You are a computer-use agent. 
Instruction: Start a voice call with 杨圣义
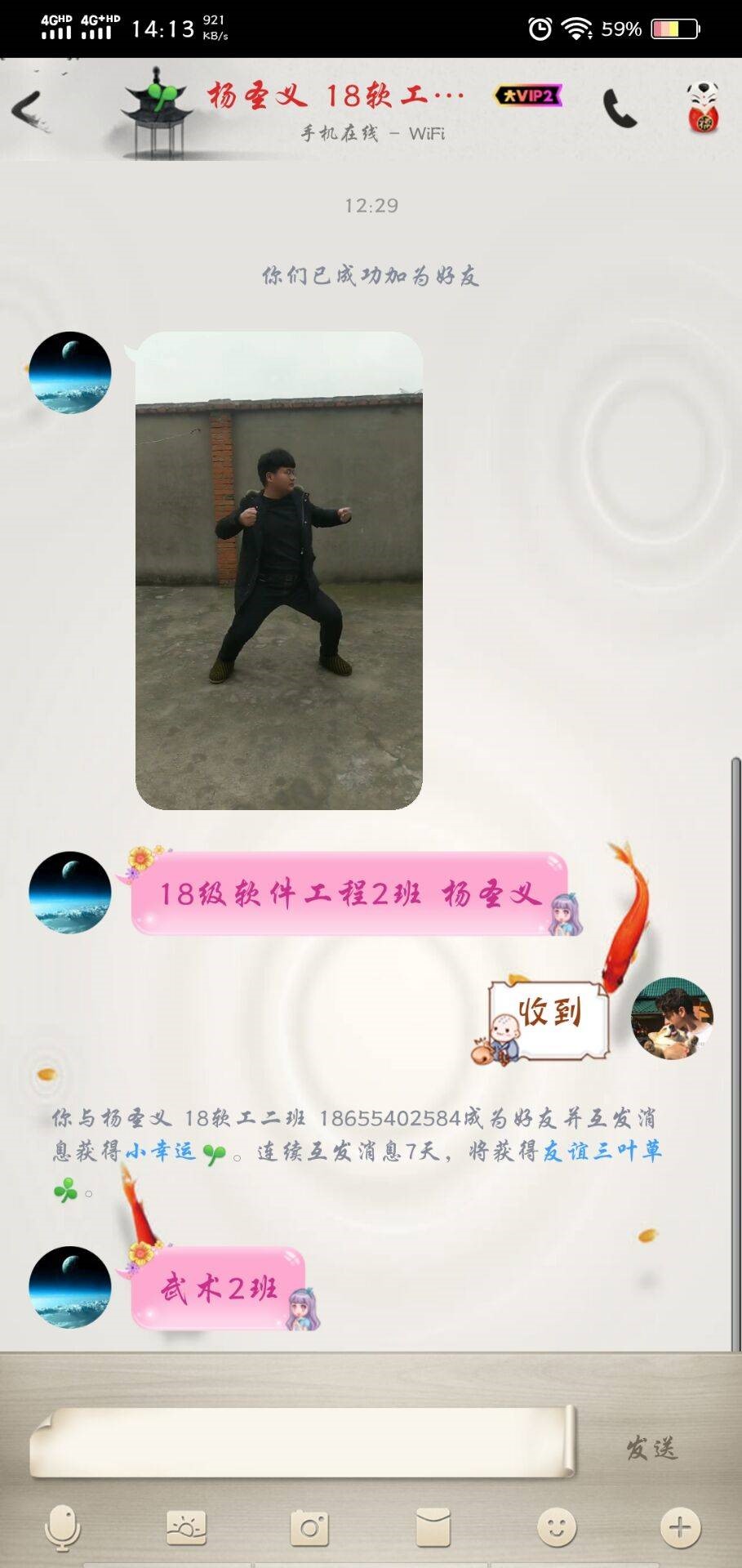[620, 108]
